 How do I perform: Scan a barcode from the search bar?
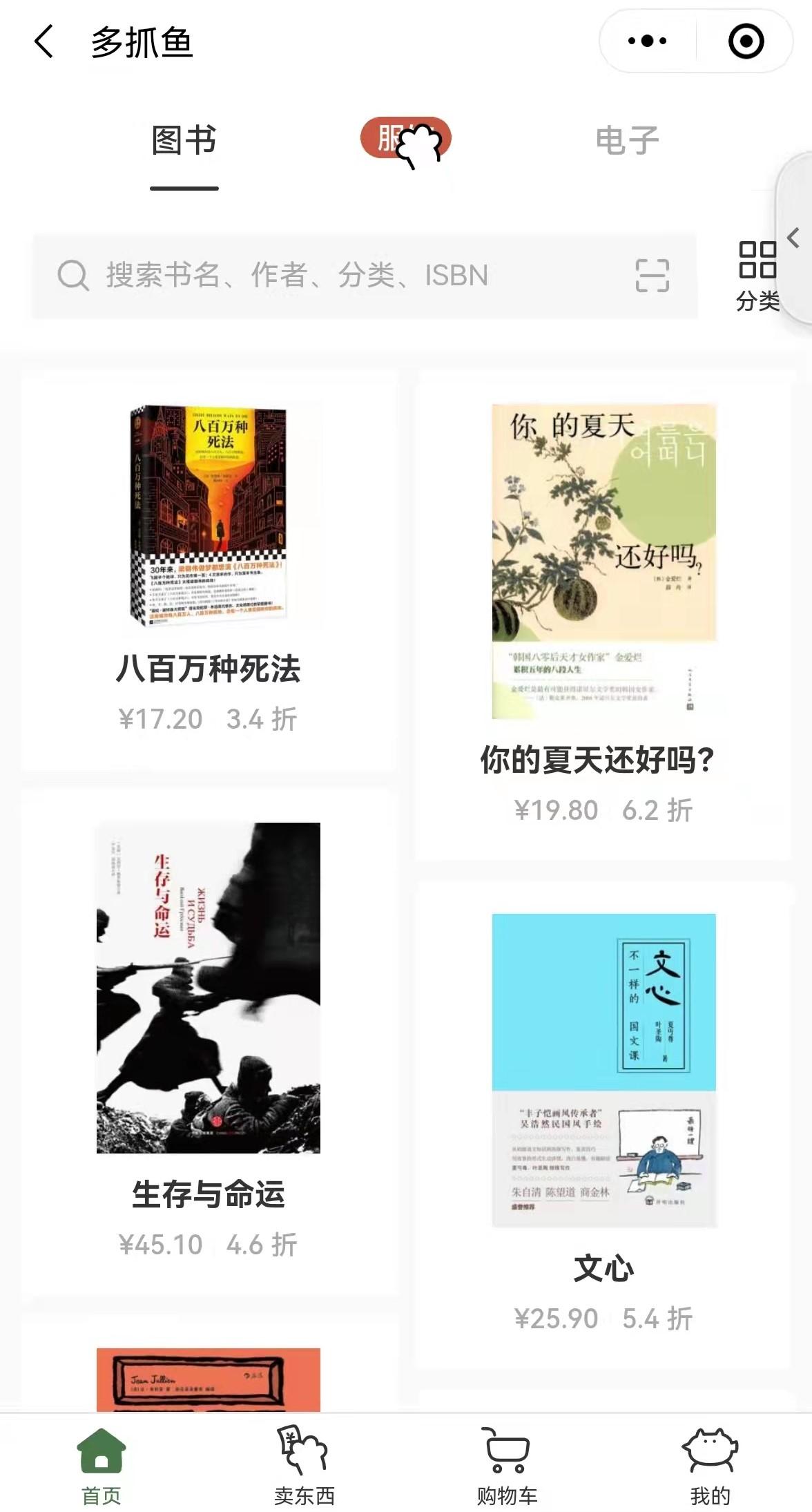click(x=652, y=276)
